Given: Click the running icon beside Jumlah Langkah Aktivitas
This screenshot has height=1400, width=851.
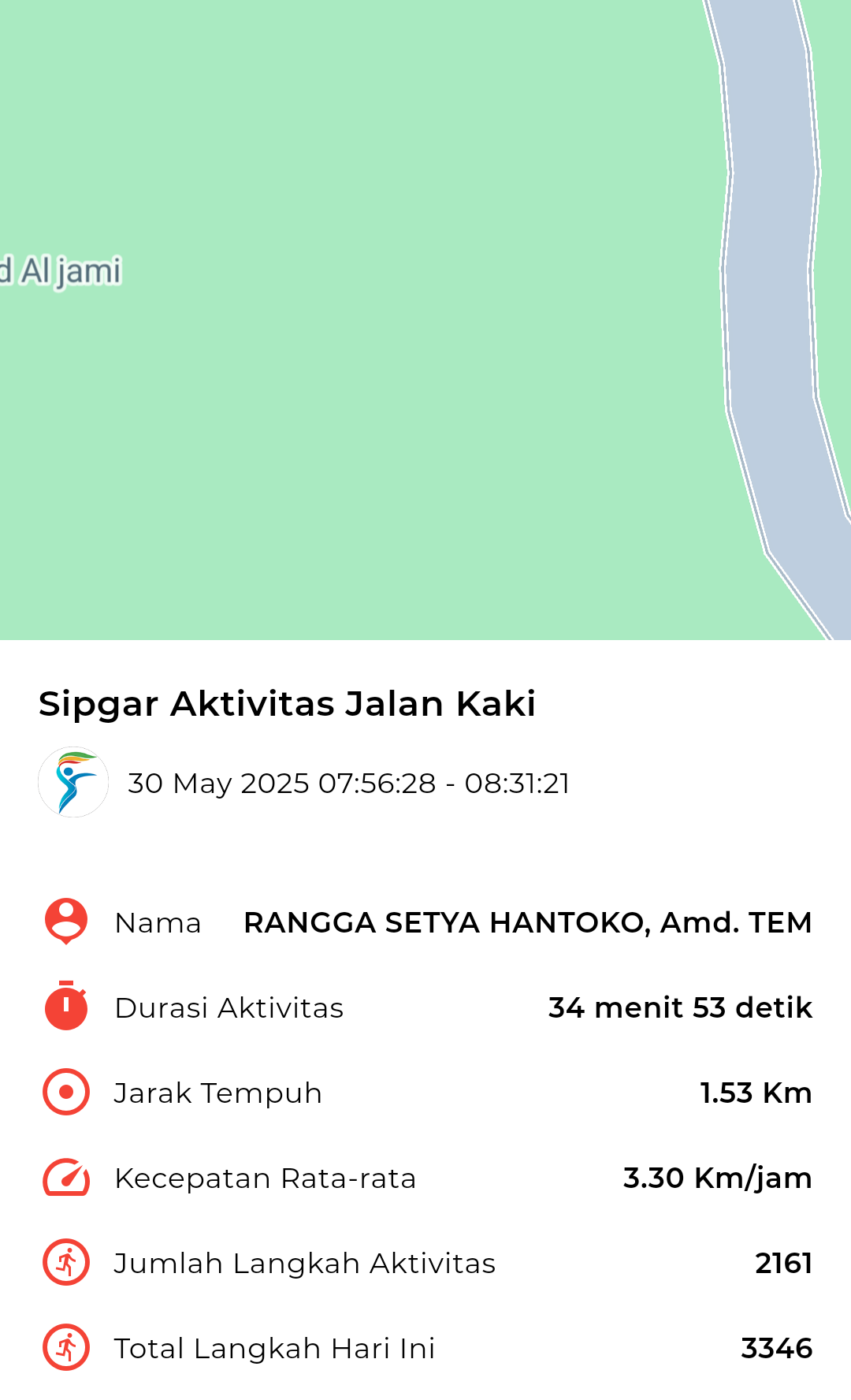Looking at the screenshot, I should tap(65, 1263).
